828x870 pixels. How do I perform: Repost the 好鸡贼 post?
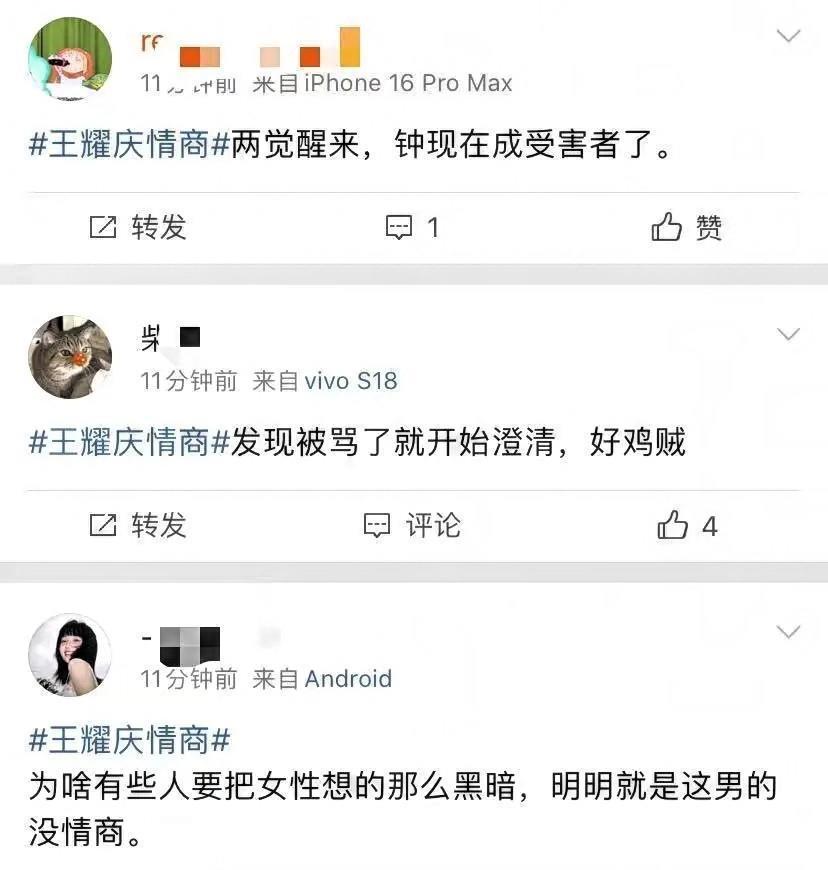point(138,525)
